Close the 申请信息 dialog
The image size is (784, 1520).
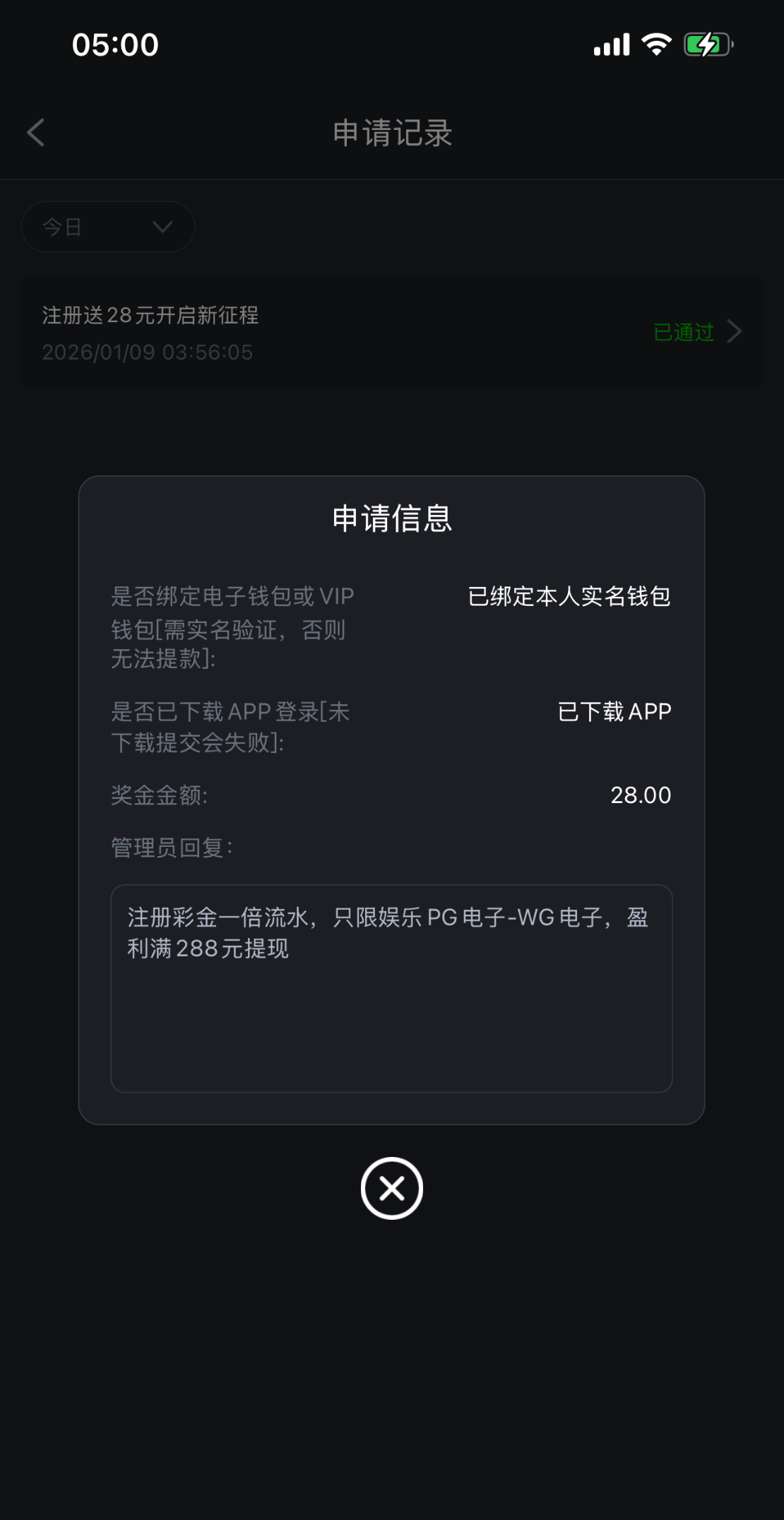pyautogui.click(x=391, y=1188)
